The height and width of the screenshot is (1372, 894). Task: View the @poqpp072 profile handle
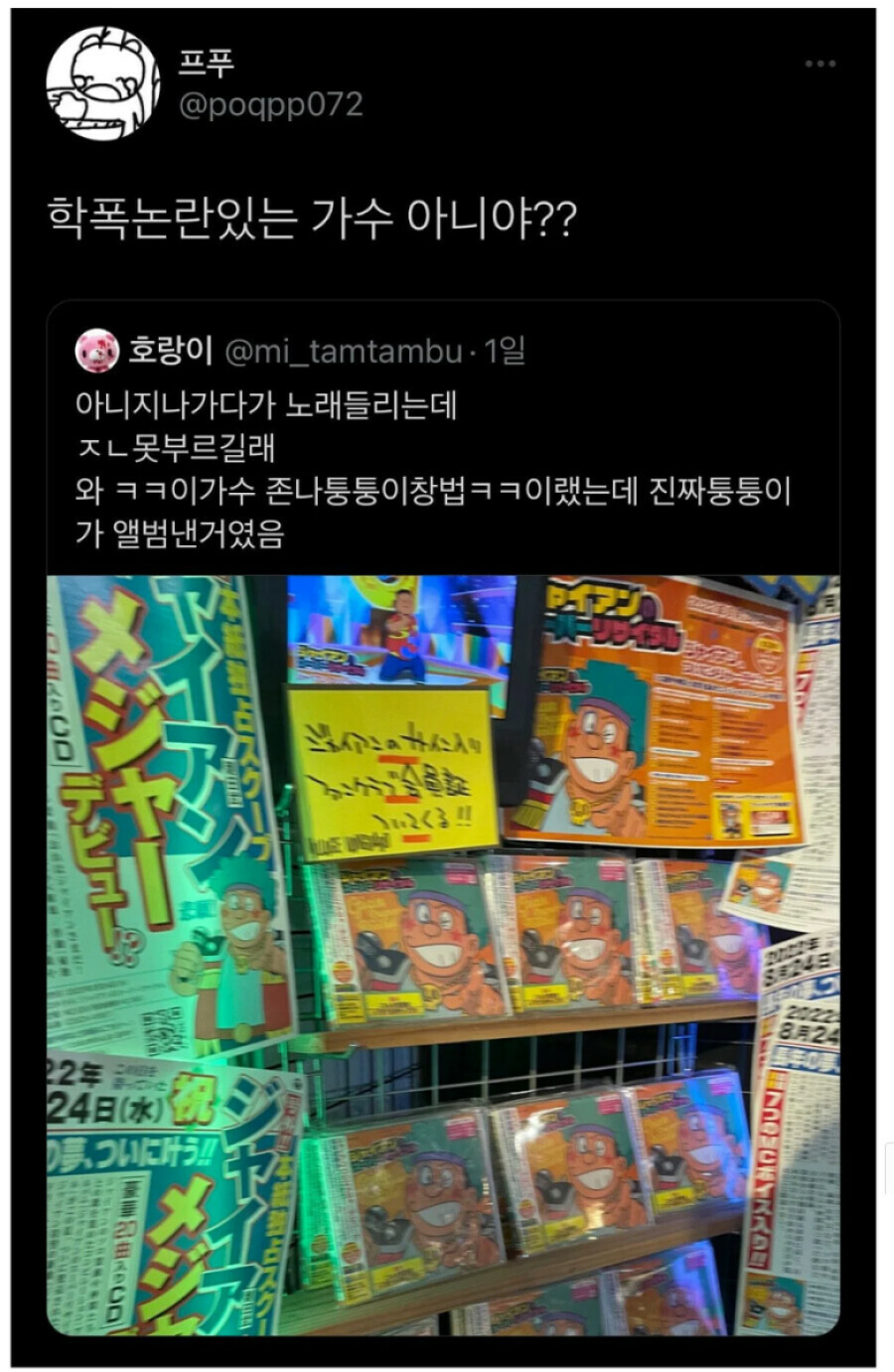click(270, 104)
